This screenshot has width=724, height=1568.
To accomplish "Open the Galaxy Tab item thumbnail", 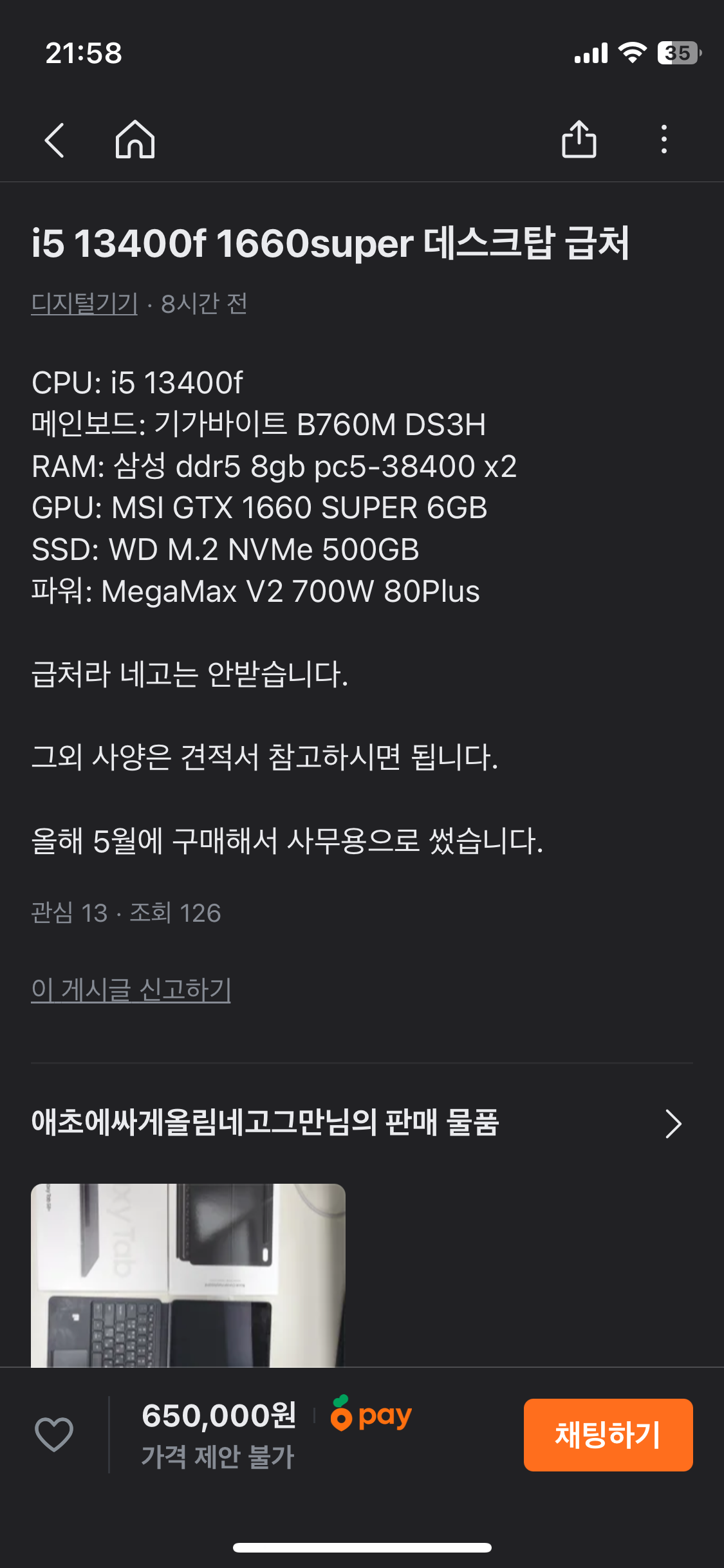I will [x=188, y=1275].
